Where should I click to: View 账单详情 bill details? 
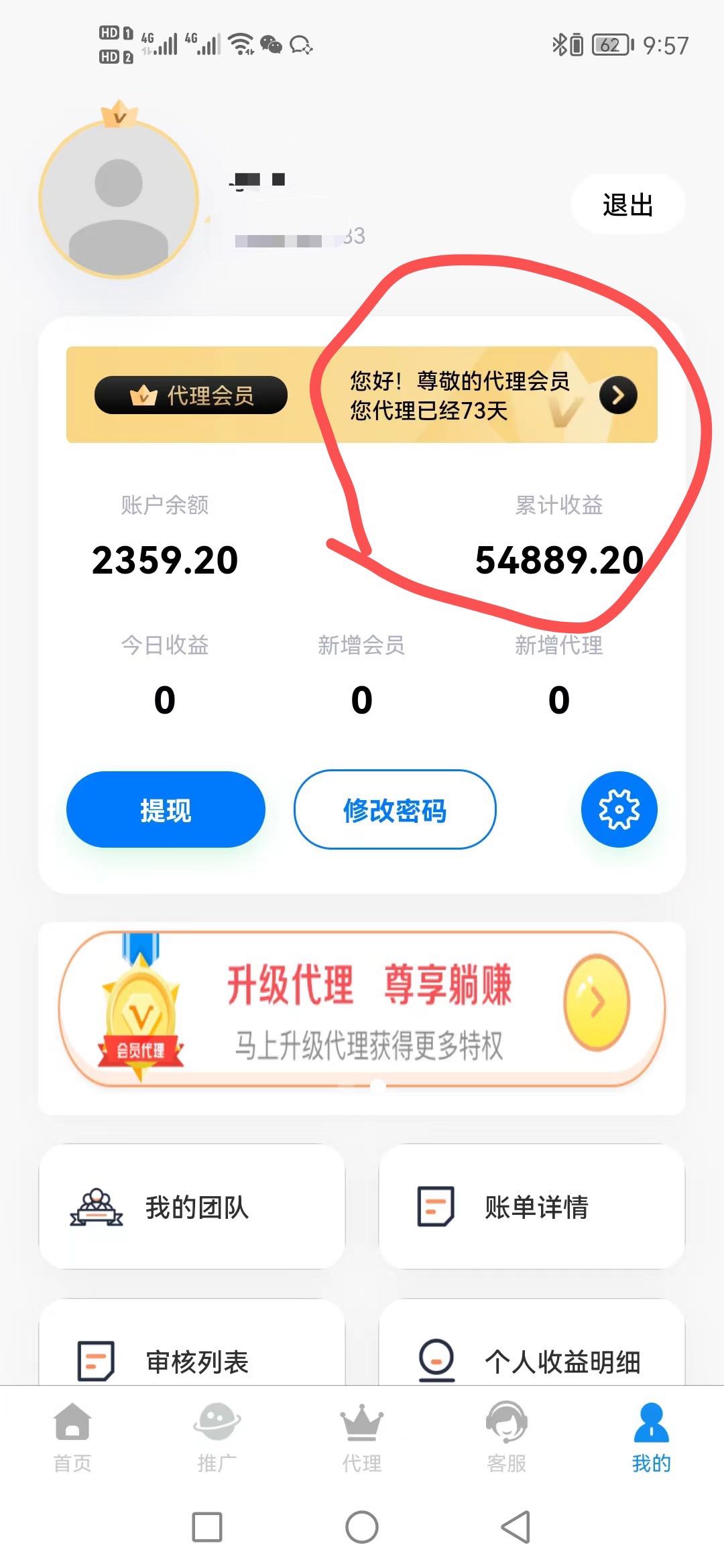532,1207
